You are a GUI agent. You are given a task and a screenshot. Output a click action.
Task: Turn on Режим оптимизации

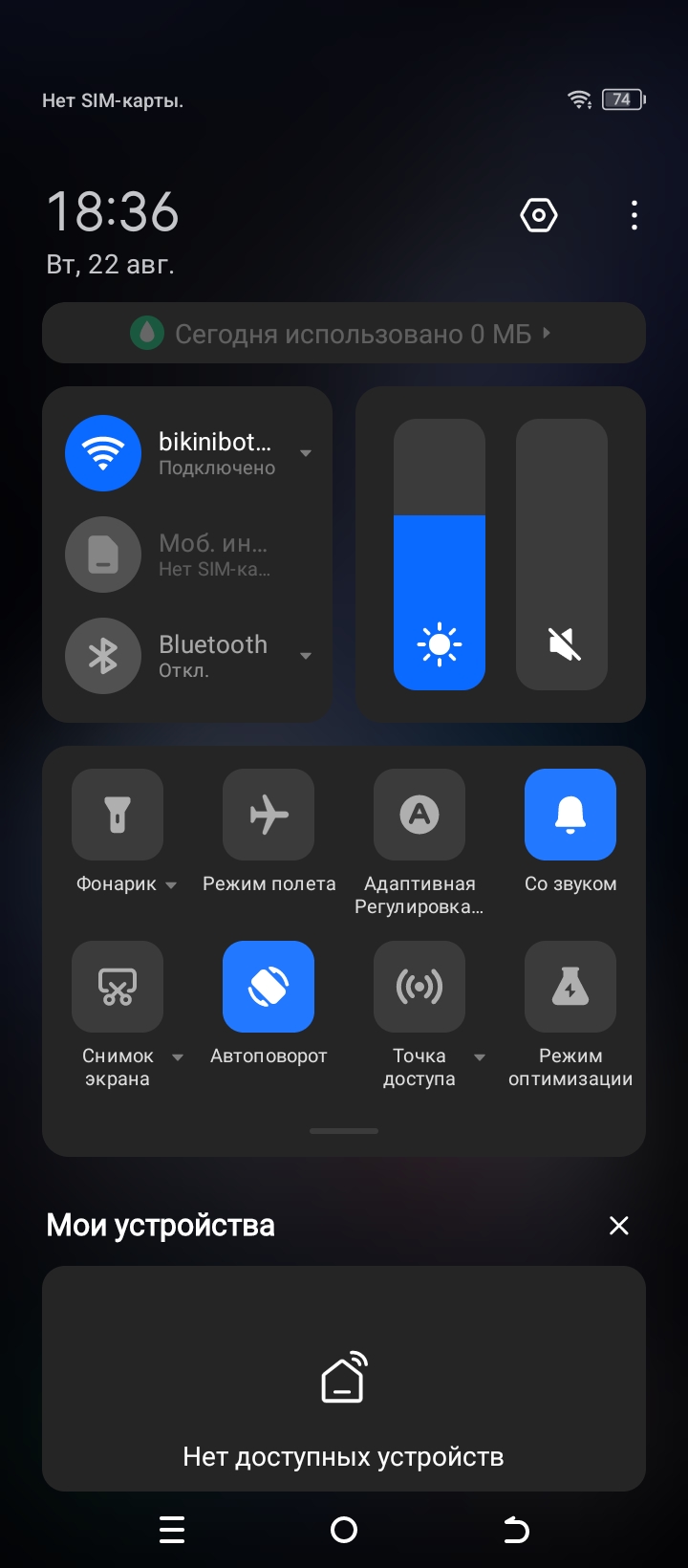(570, 987)
